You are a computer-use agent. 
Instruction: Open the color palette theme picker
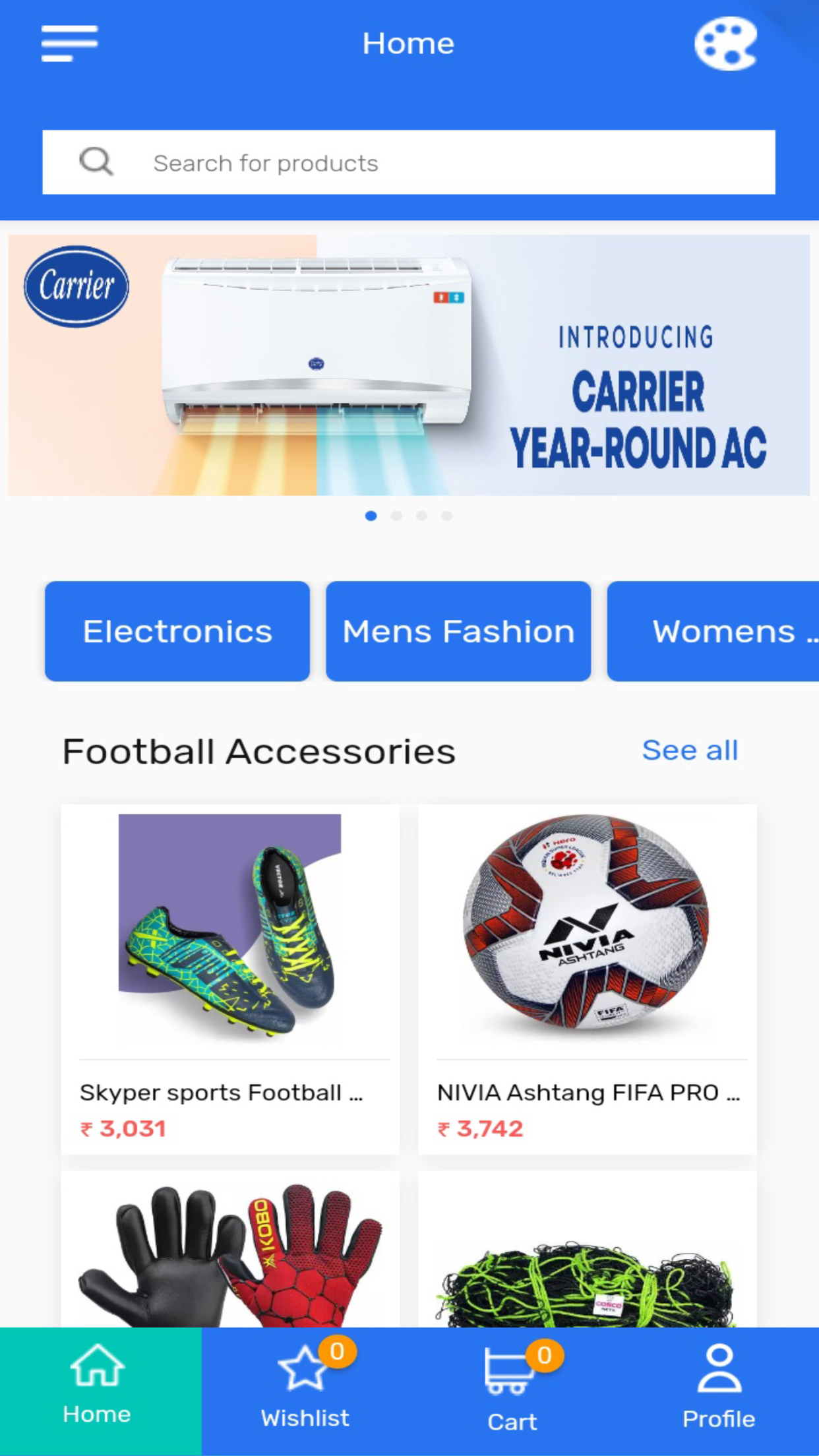(x=725, y=44)
